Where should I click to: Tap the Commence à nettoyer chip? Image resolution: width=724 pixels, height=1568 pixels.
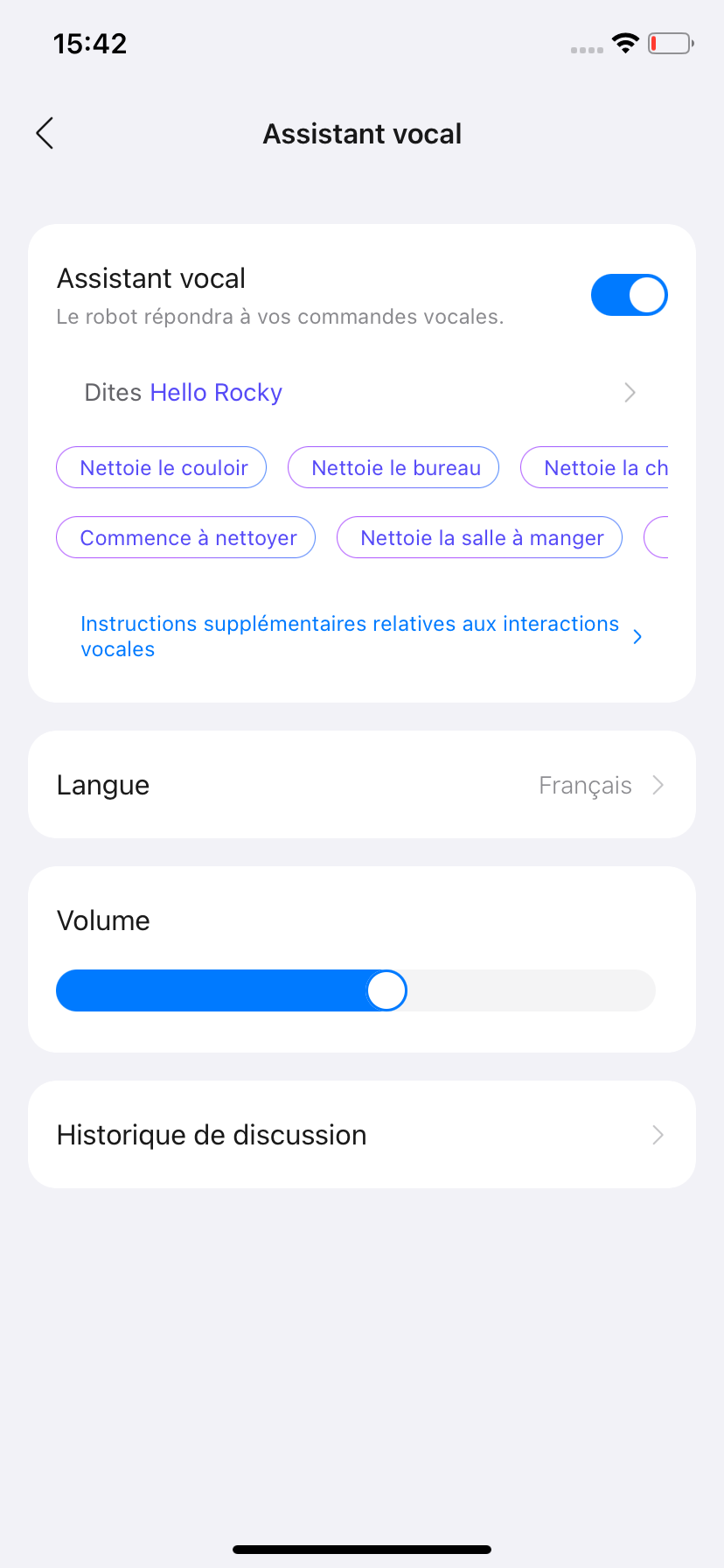coord(186,538)
